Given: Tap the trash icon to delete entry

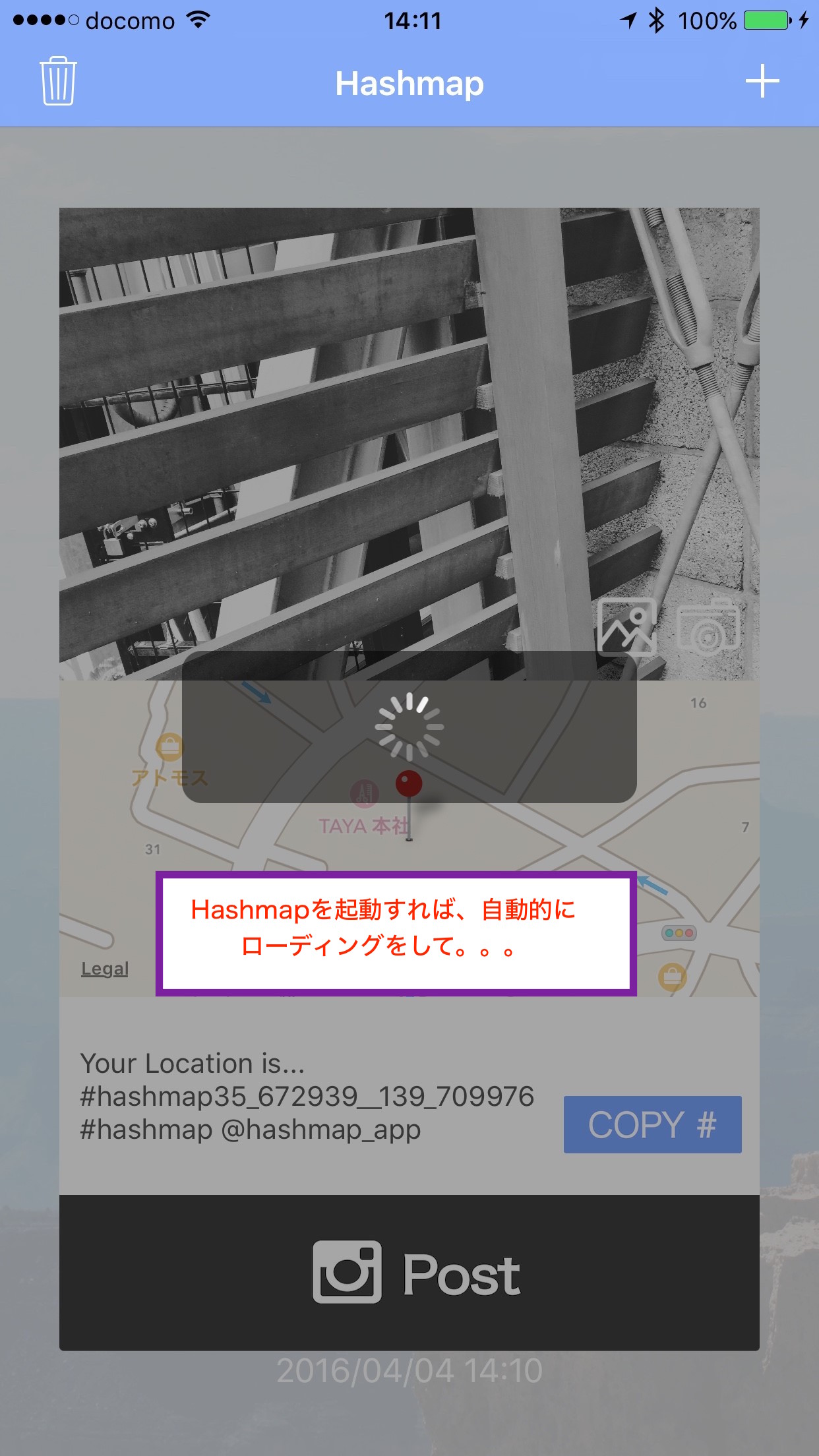Looking at the screenshot, I should (58, 81).
